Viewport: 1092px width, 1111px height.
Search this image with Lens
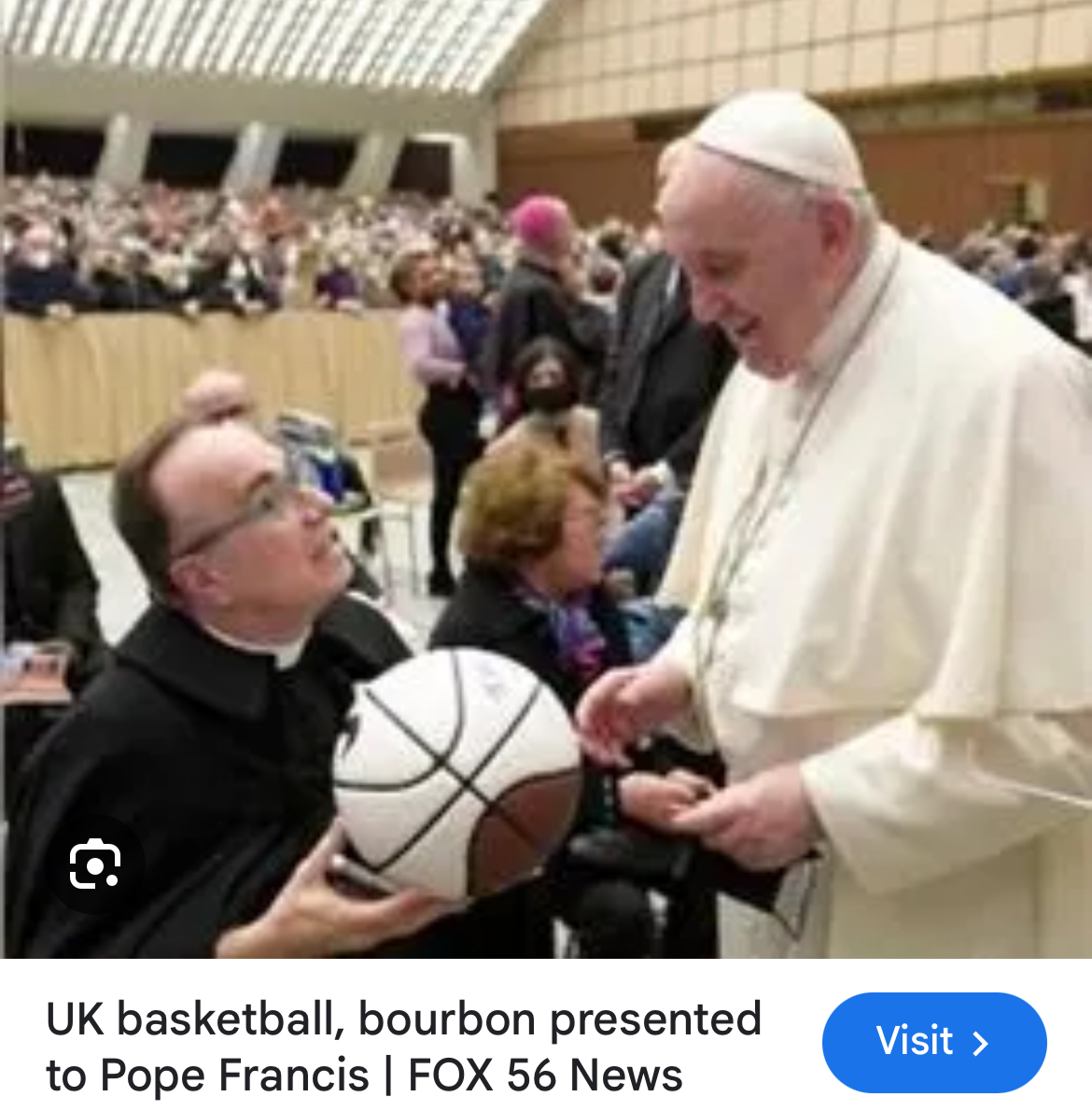click(x=95, y=864)
